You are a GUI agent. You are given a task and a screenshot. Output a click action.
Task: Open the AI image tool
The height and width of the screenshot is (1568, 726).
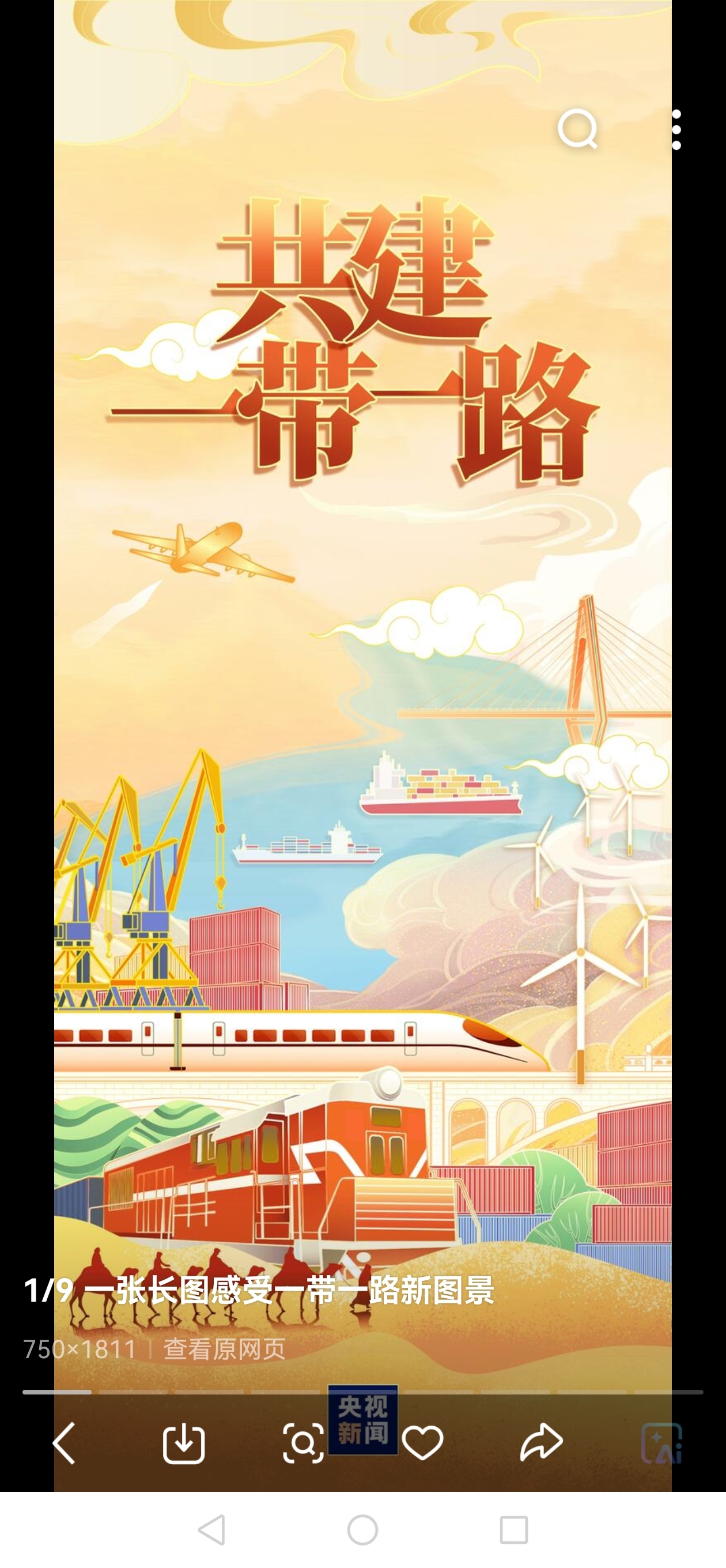click(661, 1442)
